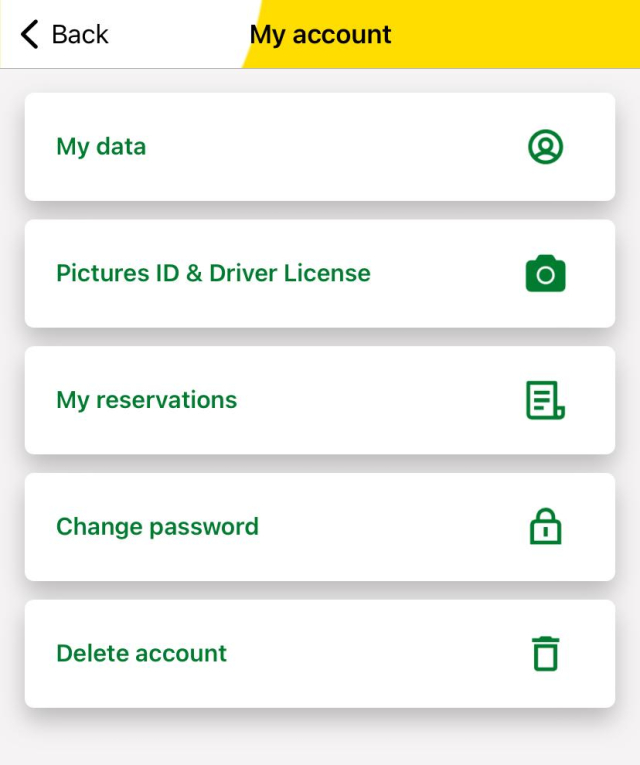Select Change password
640x765 pixels.
pyautogui.click(x=319, y=527)
